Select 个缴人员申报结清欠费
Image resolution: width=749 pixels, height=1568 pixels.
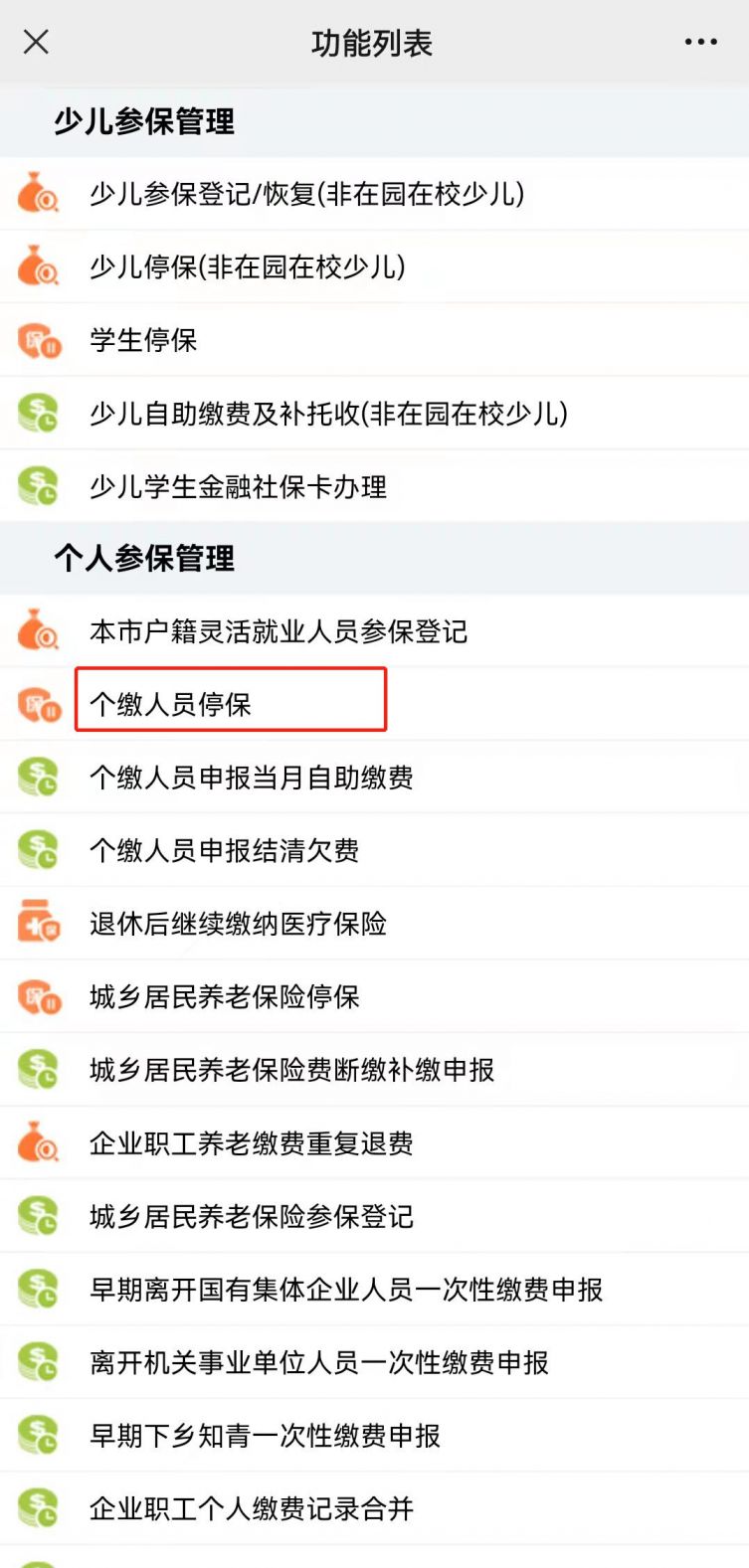(x=224, y=851)
